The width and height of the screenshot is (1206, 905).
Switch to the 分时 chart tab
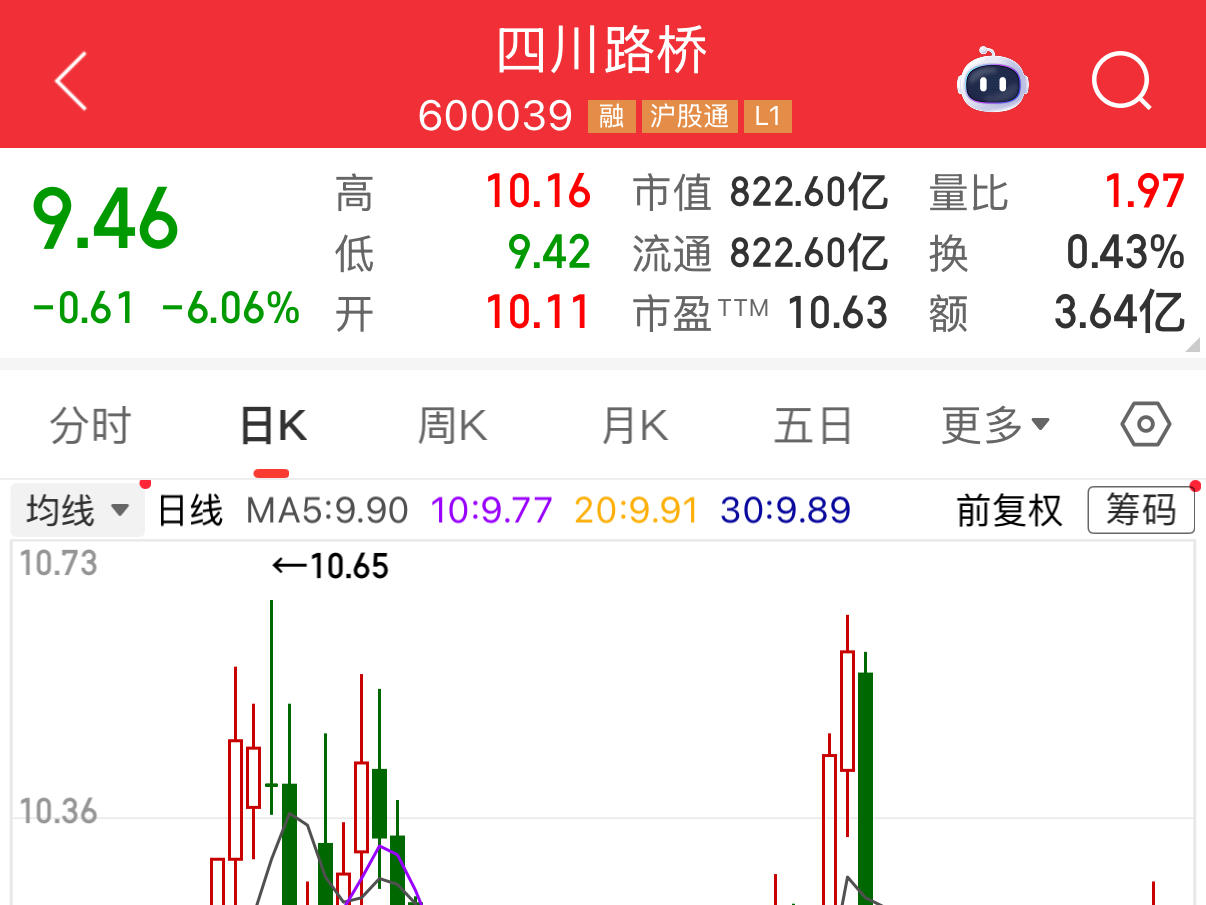click(x=90, y=427)
